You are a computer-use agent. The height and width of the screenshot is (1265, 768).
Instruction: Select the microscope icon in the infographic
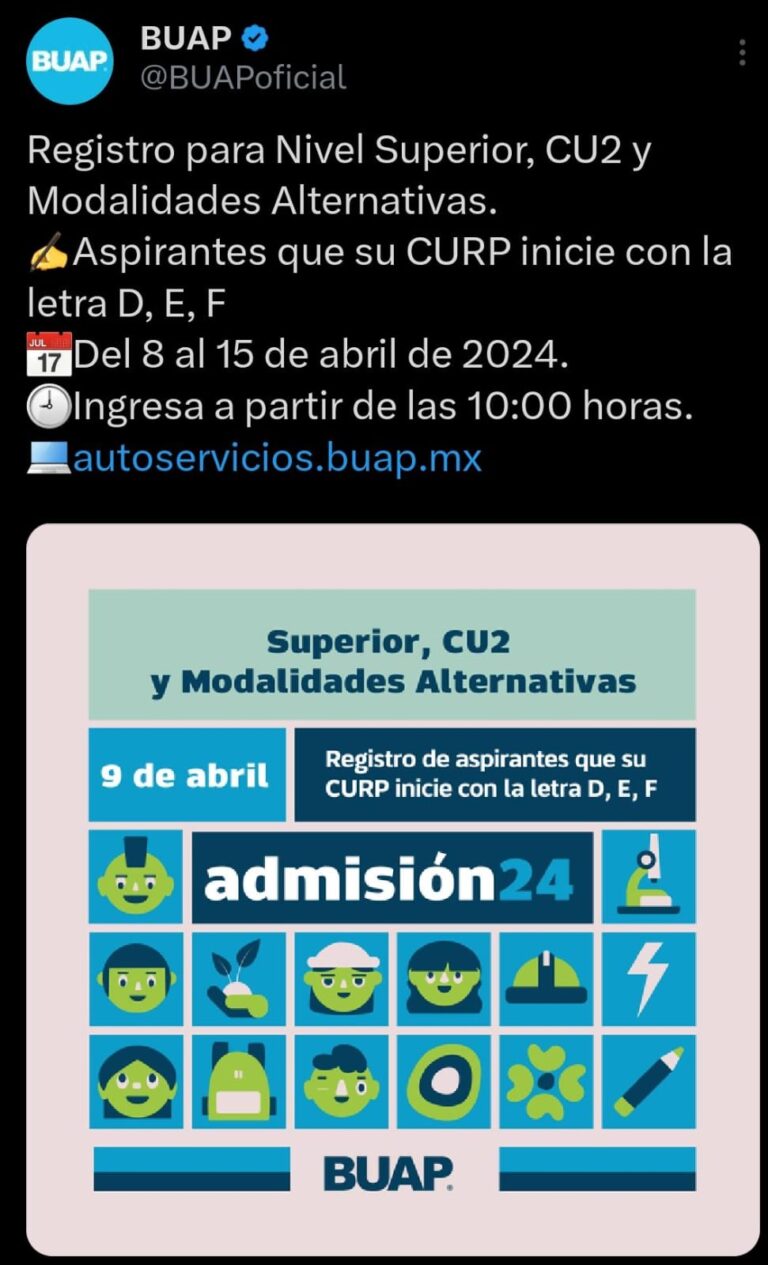coord(648,877)
